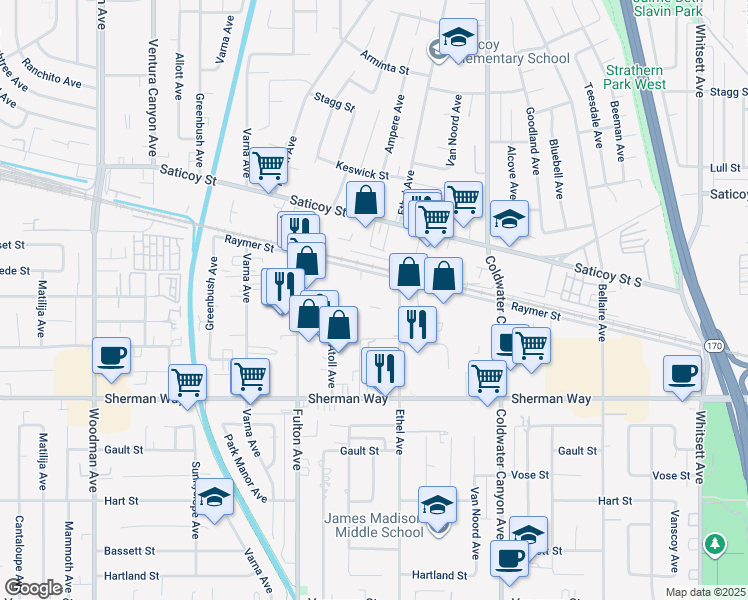Tap the shopping bag marker on Saticoy St near Ampere Ave
Image resolution: width=748 pixels, height=600 pixels.
pyautogui.click(x=366, y=199)
